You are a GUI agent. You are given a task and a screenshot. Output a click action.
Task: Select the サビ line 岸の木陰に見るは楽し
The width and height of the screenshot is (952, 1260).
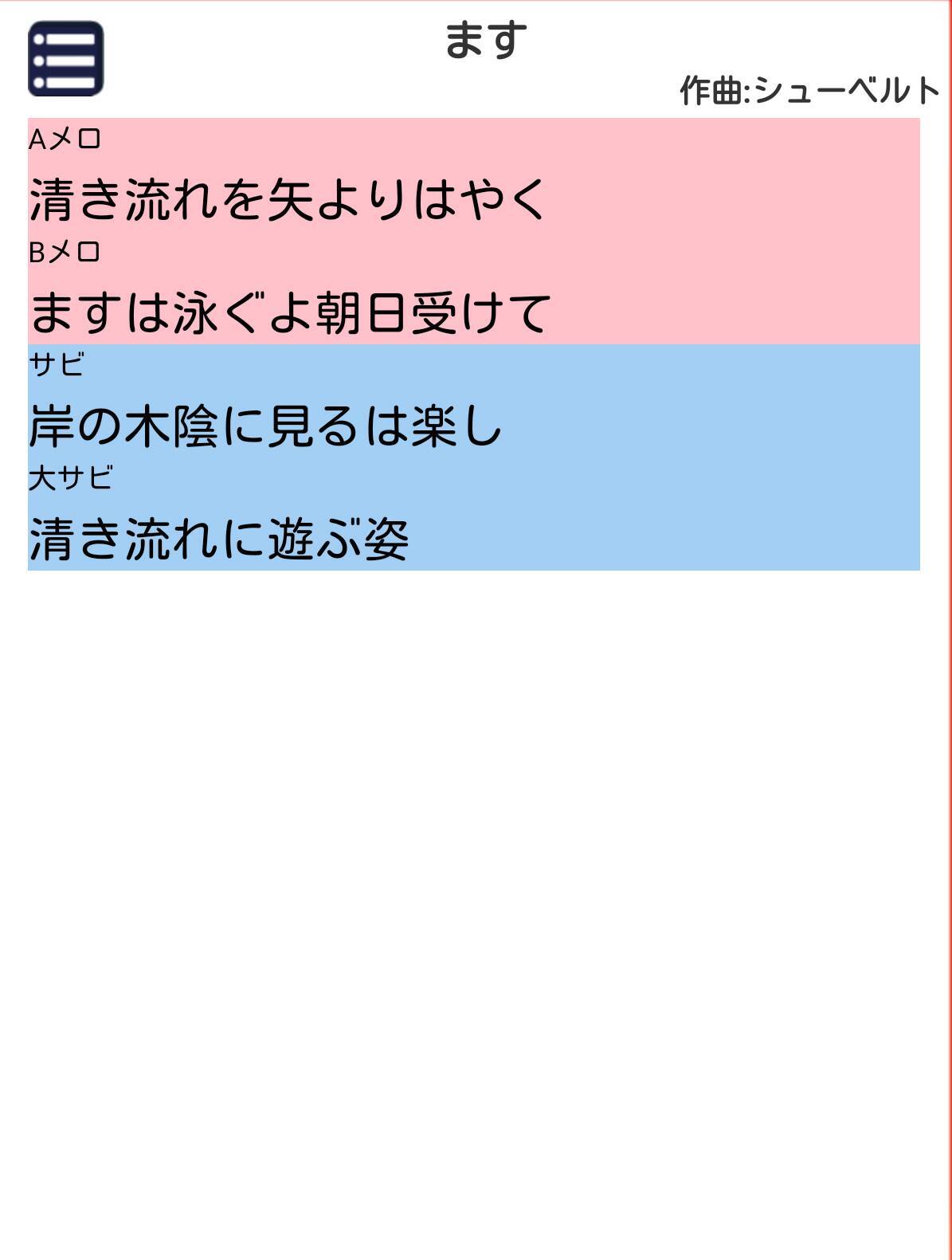click(x=265, y=425)
